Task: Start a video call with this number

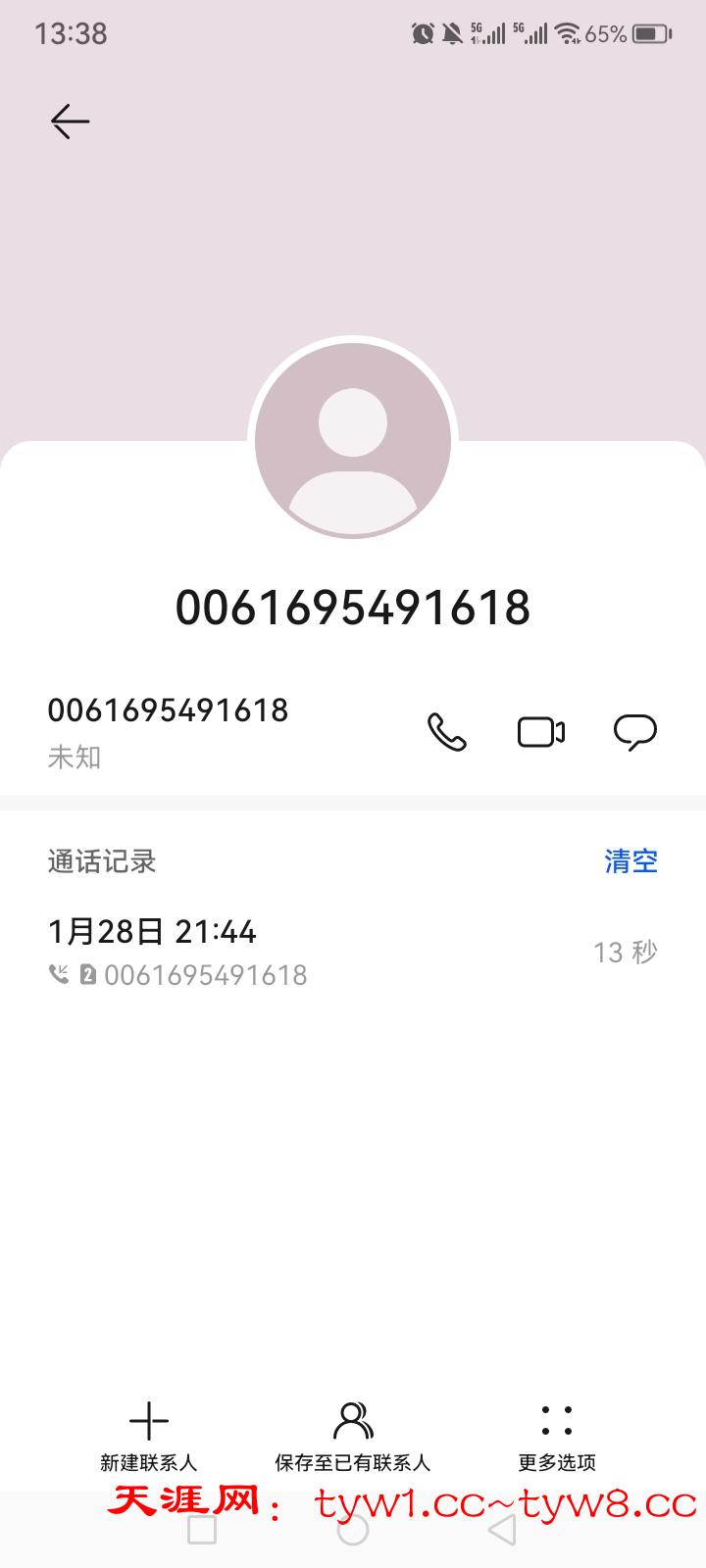Action: 541,732
